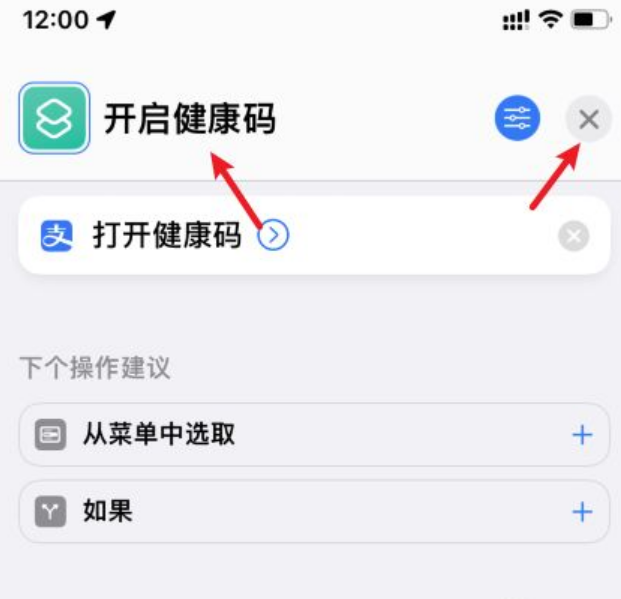This screenshot has height=599, width=621.
Task: Remove the 打开健康码 action
Action: tap(573, 236)
